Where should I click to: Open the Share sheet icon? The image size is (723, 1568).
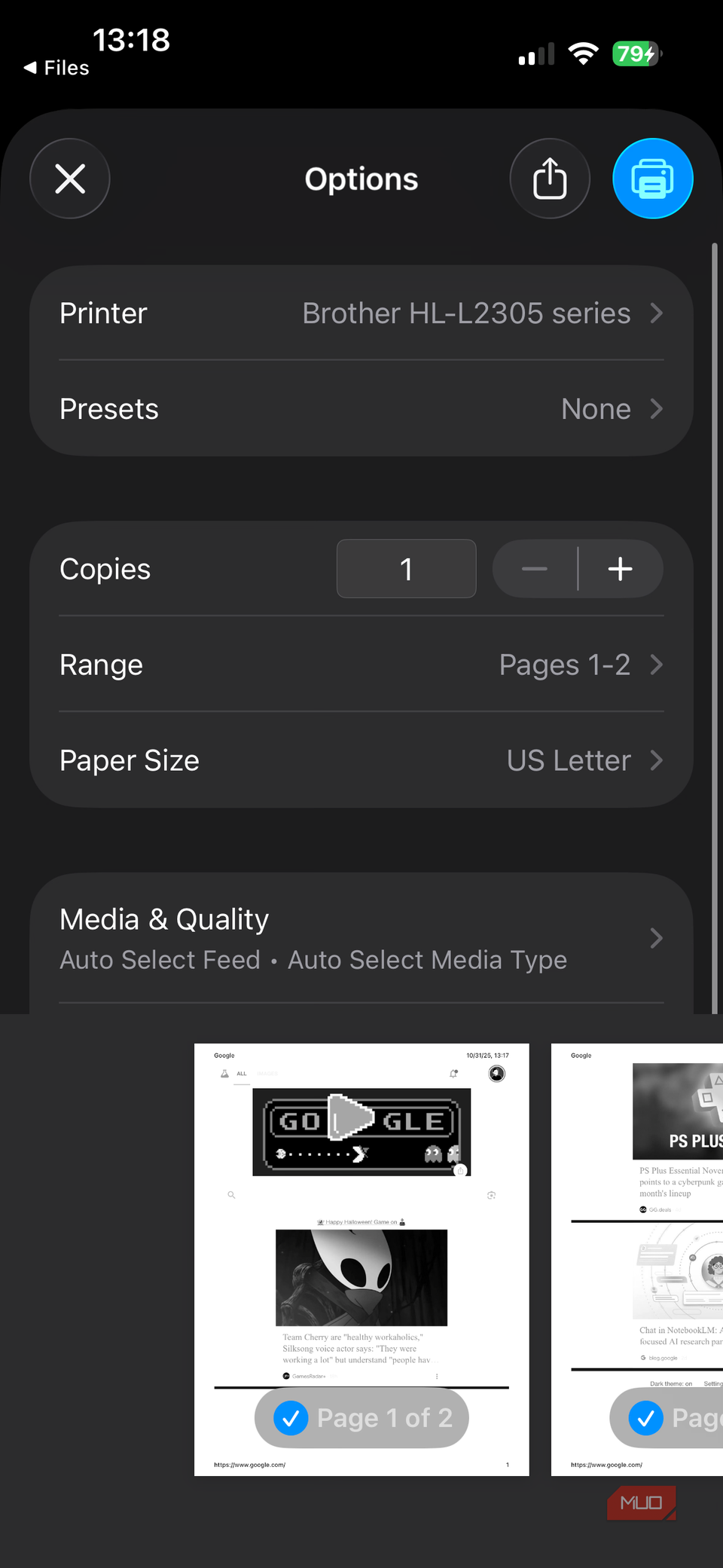550,179
